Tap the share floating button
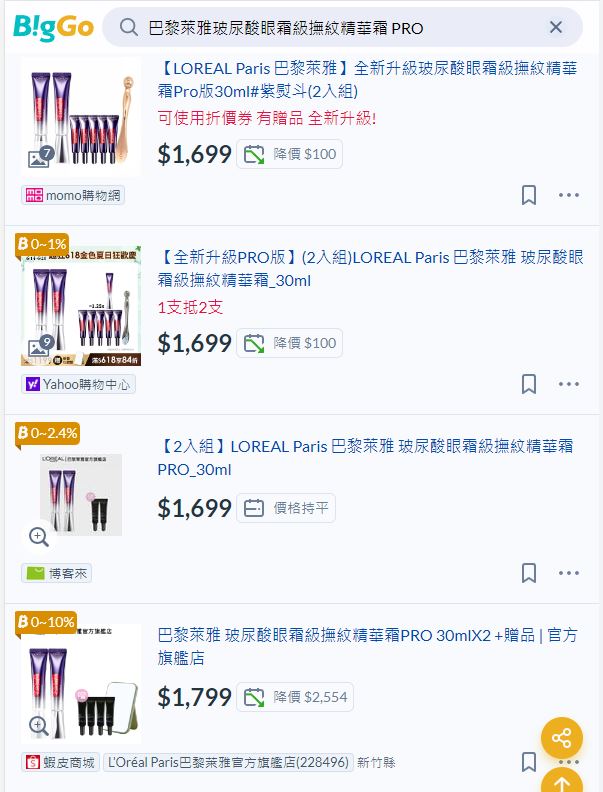The width and height of the screenshot is (603, 792). tap(561, 738)
